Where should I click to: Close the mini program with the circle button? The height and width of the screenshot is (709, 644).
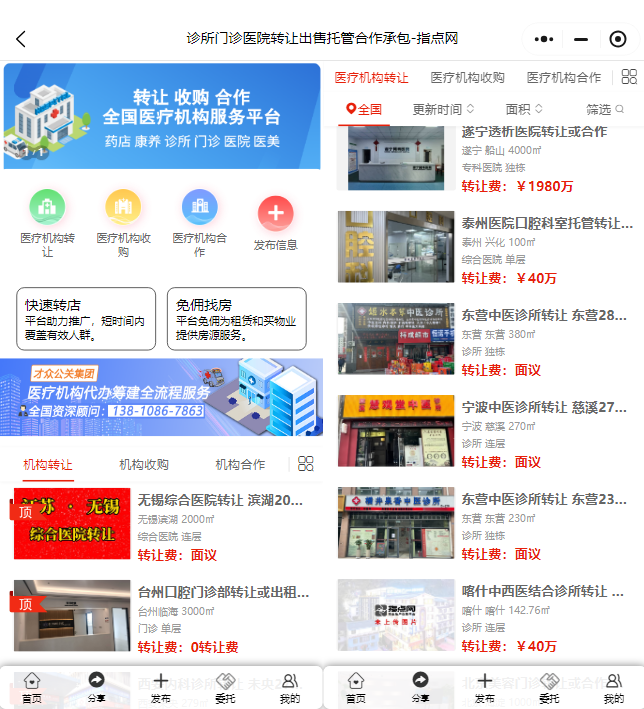(x=618, y=39)
